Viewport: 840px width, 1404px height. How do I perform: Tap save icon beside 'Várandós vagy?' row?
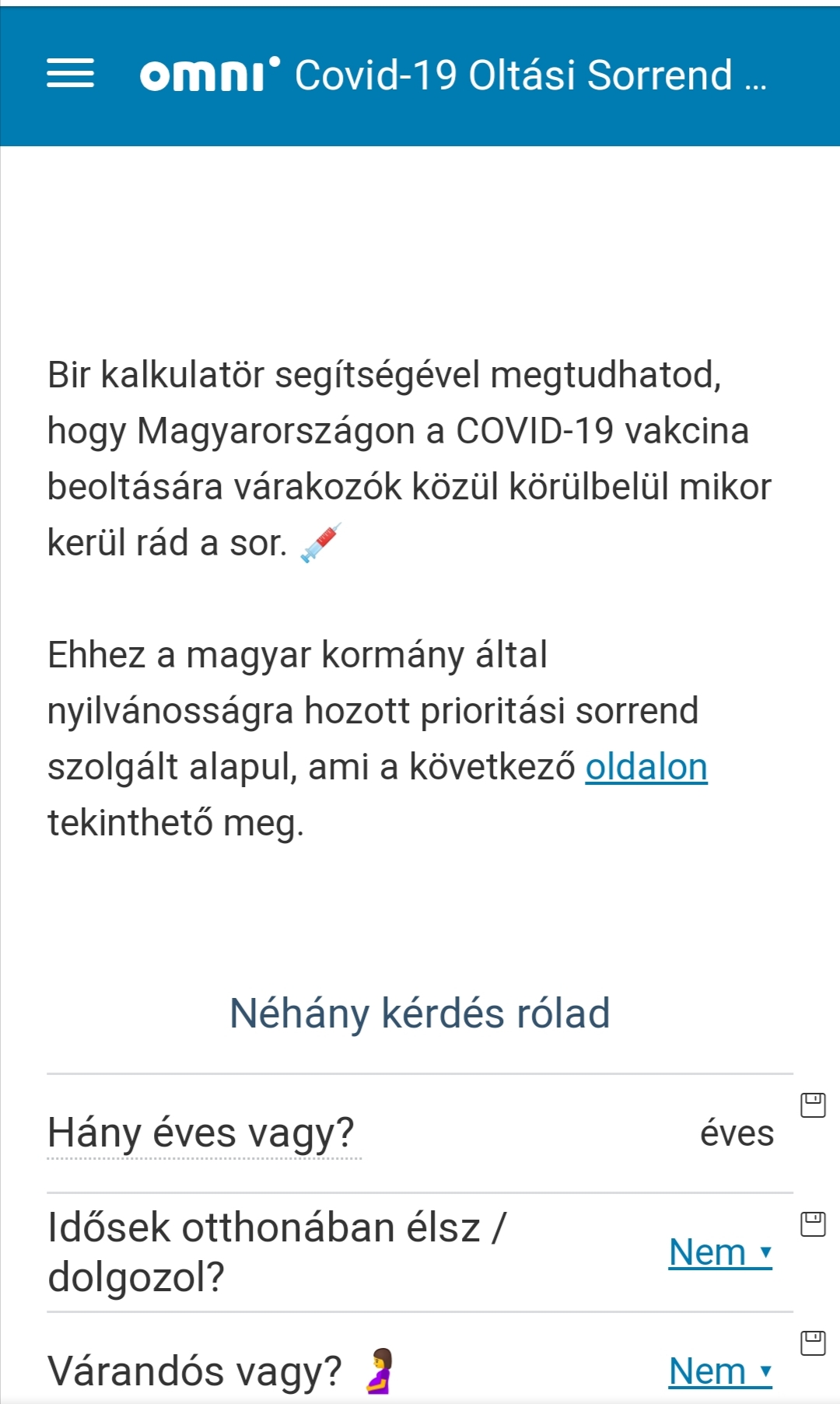coord(813,1343)
